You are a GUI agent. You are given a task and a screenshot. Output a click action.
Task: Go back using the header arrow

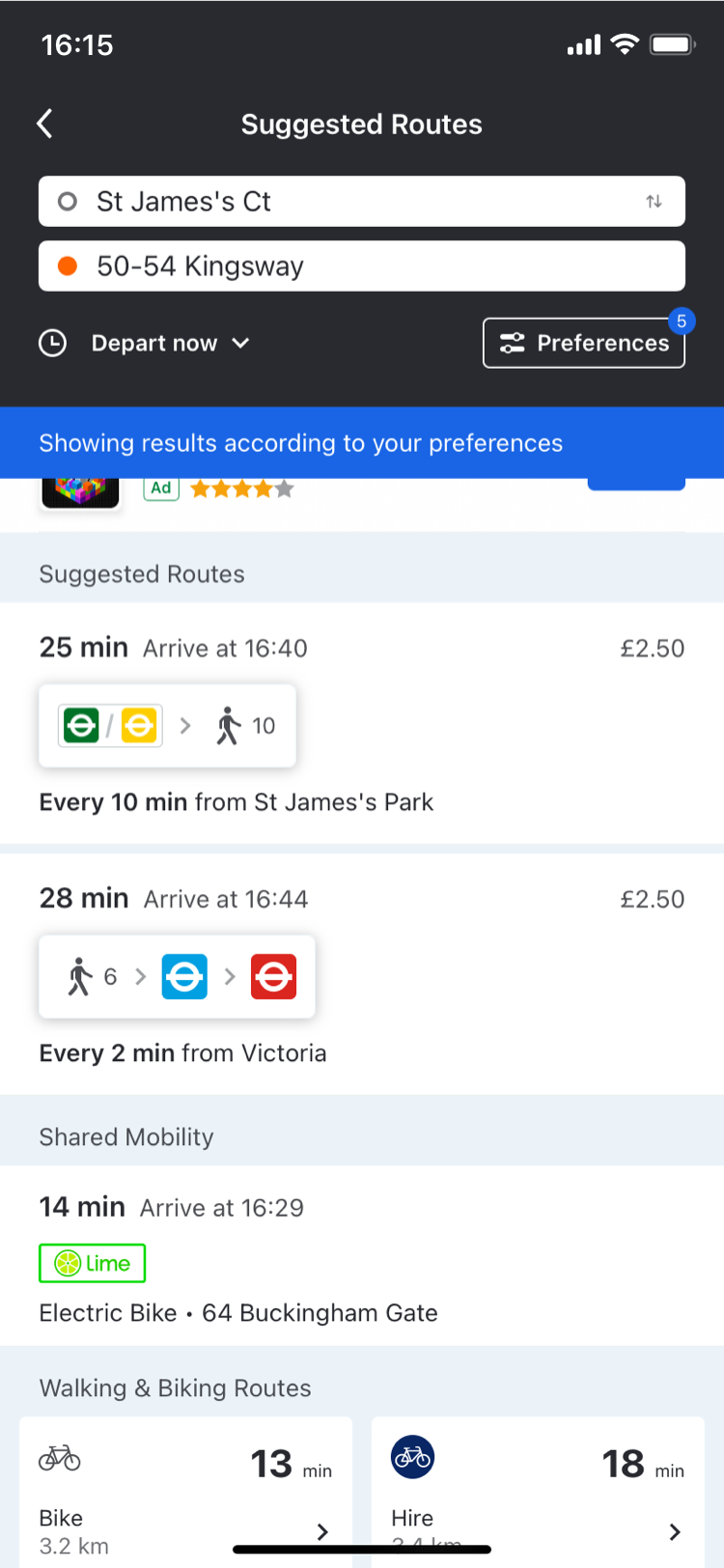[x=44, y=124]
